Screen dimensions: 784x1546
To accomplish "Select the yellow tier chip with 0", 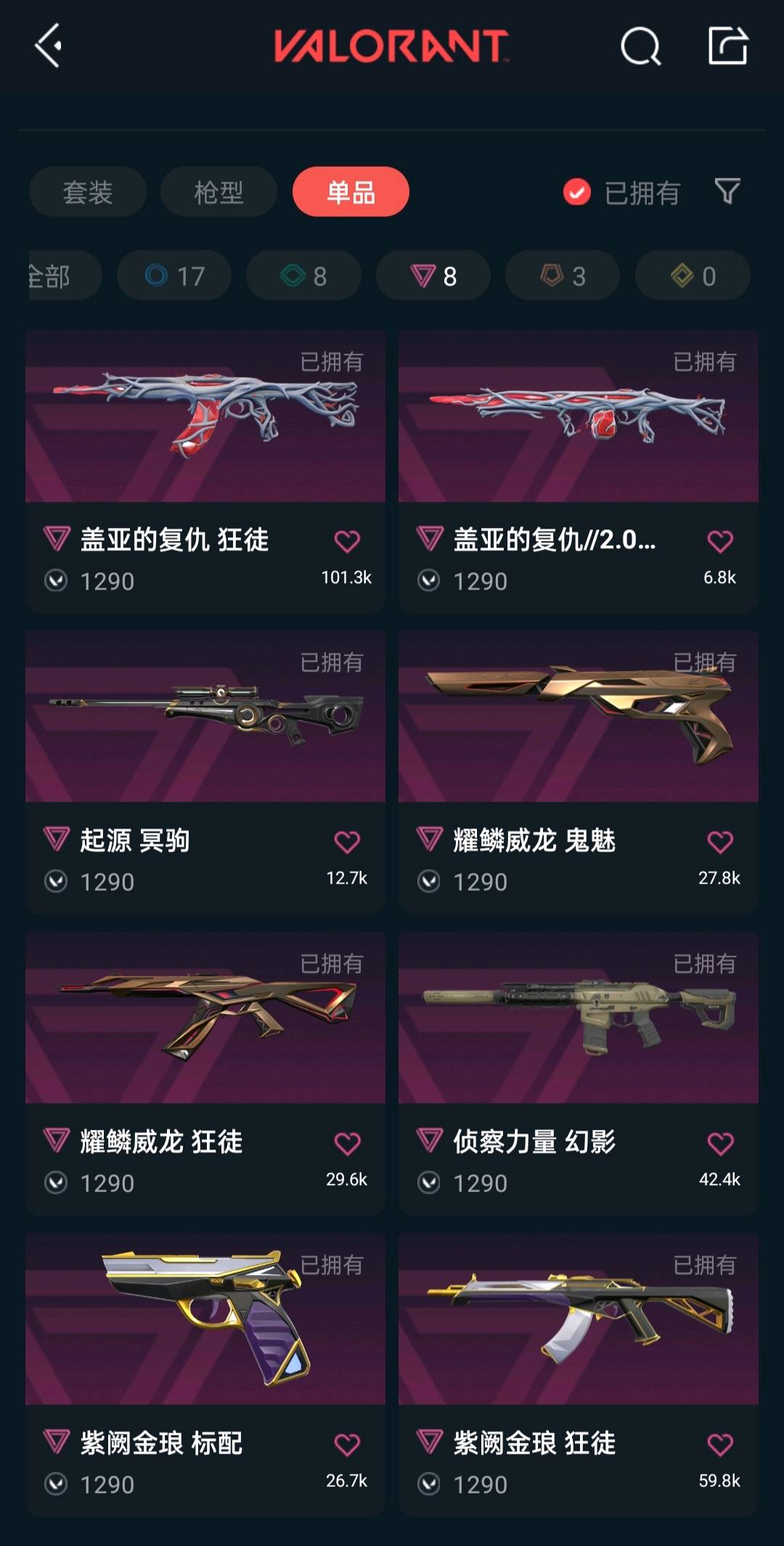I will [693, 276].
